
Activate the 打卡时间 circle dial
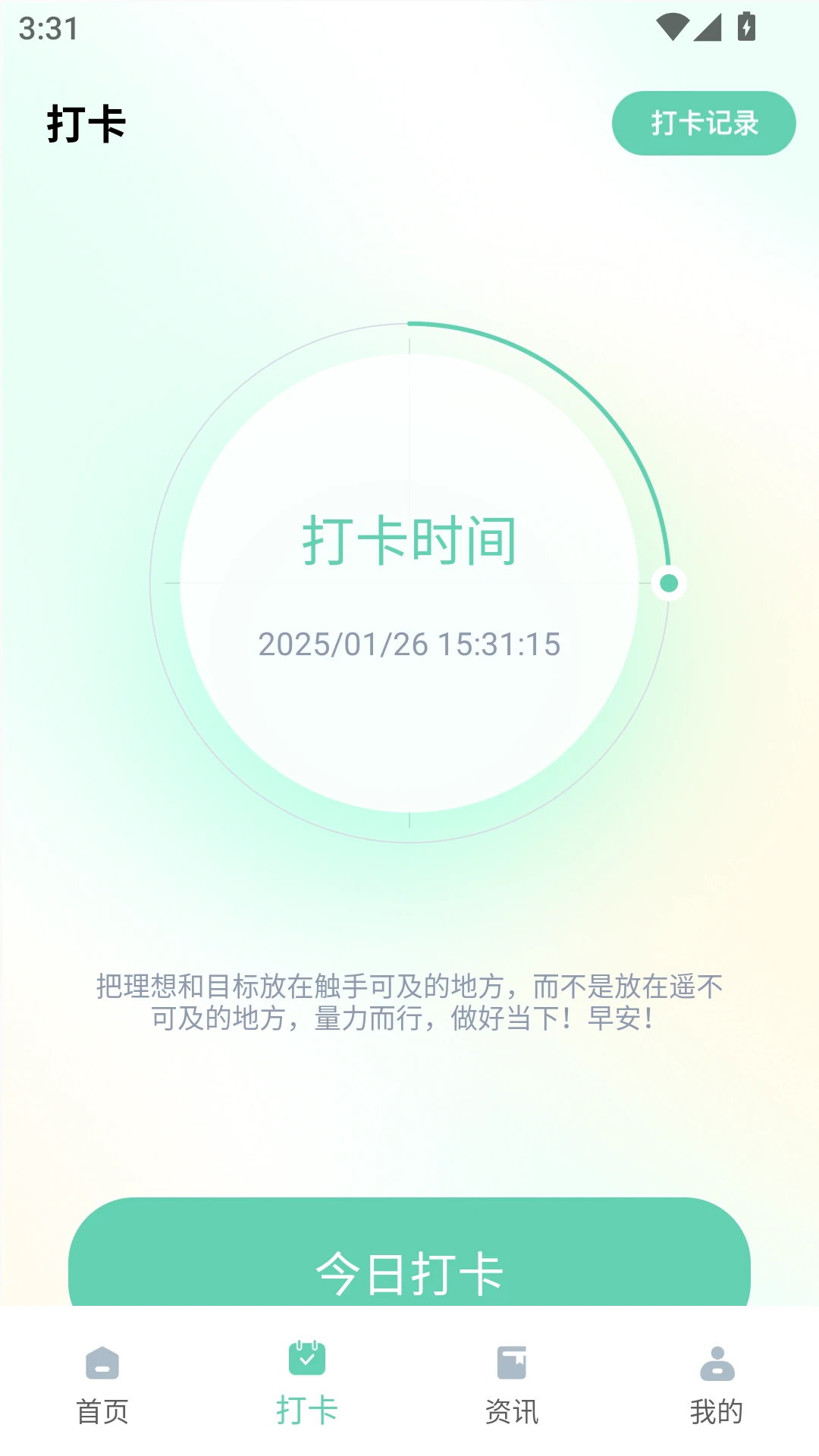click(409, 581)
